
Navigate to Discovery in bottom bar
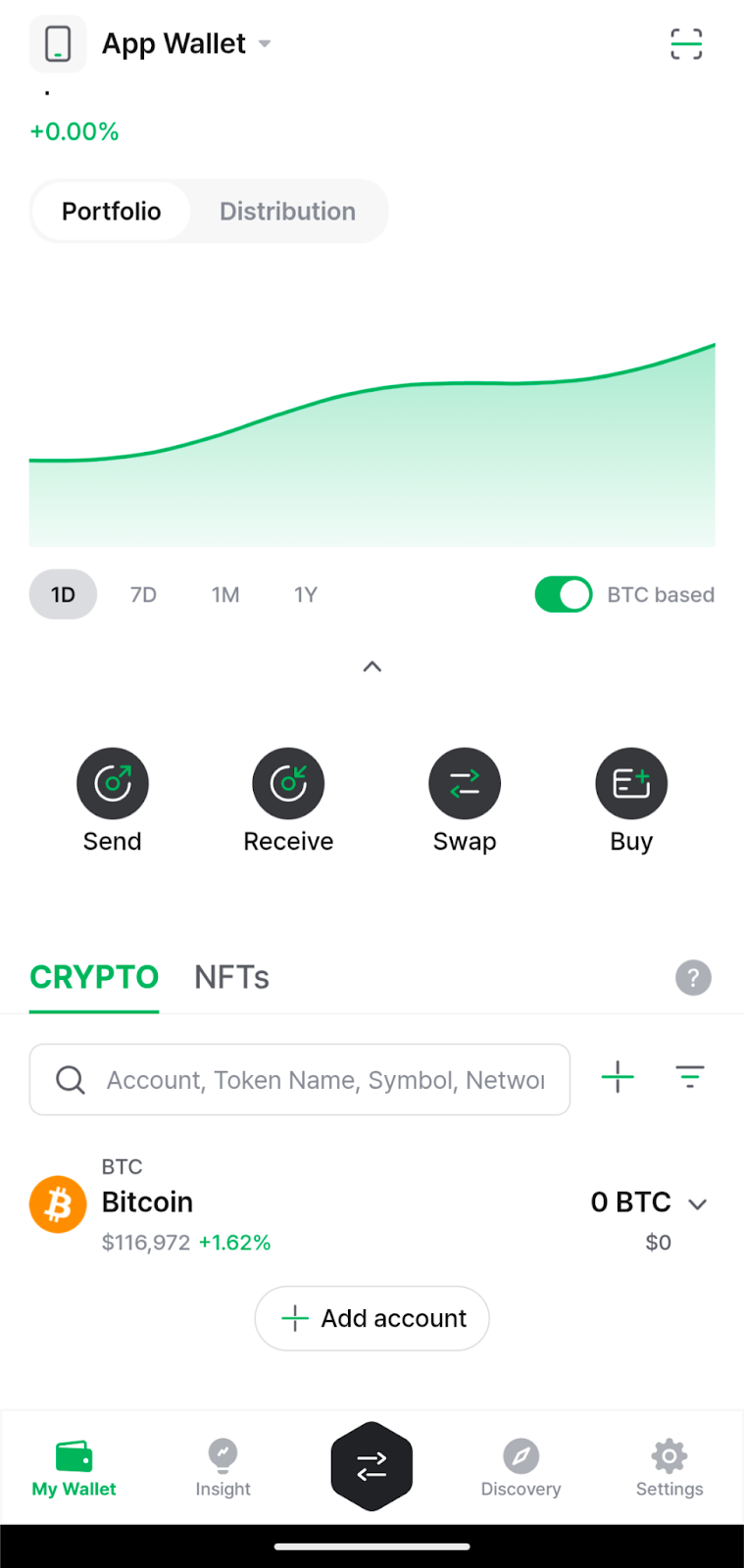(521, 1466)
